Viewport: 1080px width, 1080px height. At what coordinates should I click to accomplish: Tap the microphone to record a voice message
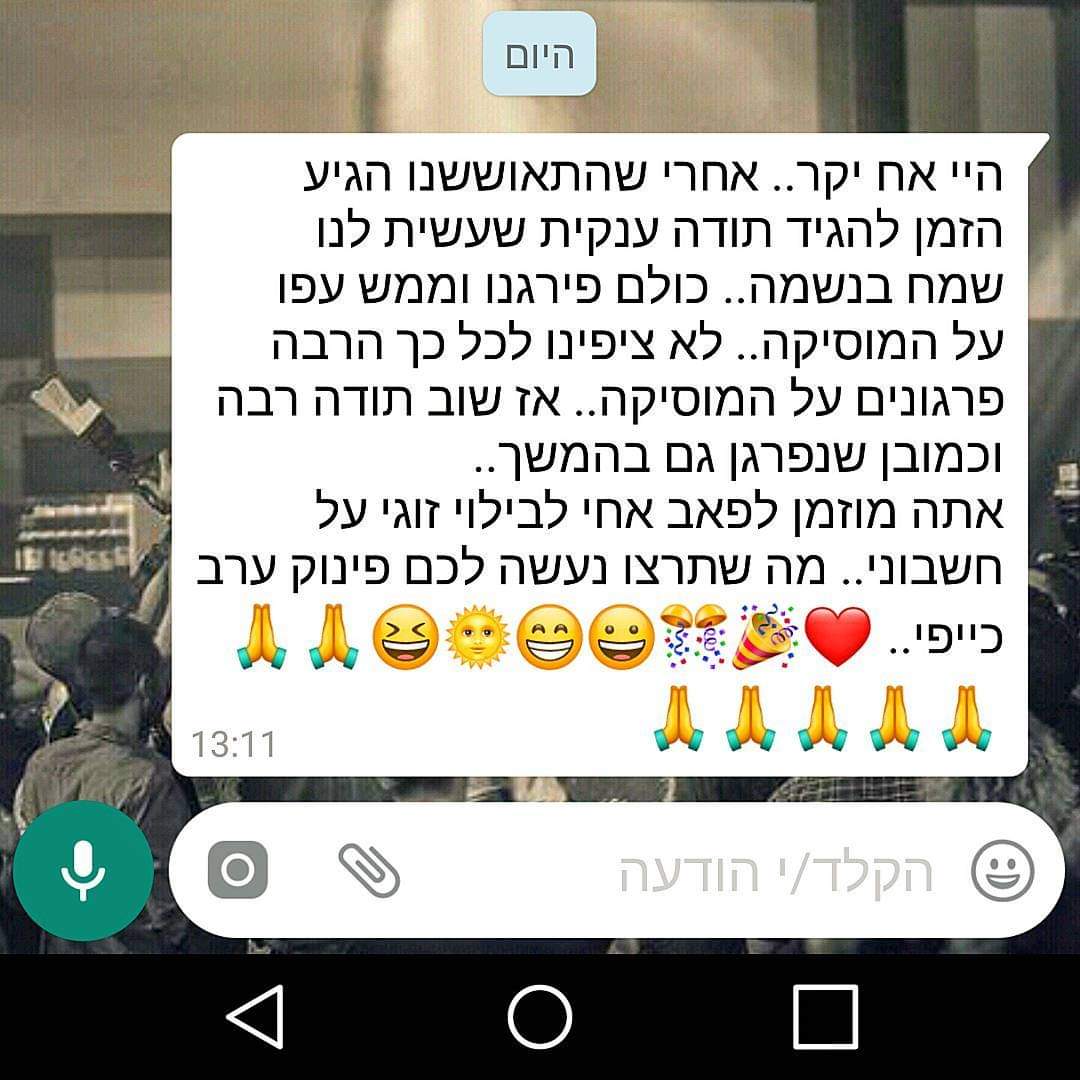click(83, 870)
